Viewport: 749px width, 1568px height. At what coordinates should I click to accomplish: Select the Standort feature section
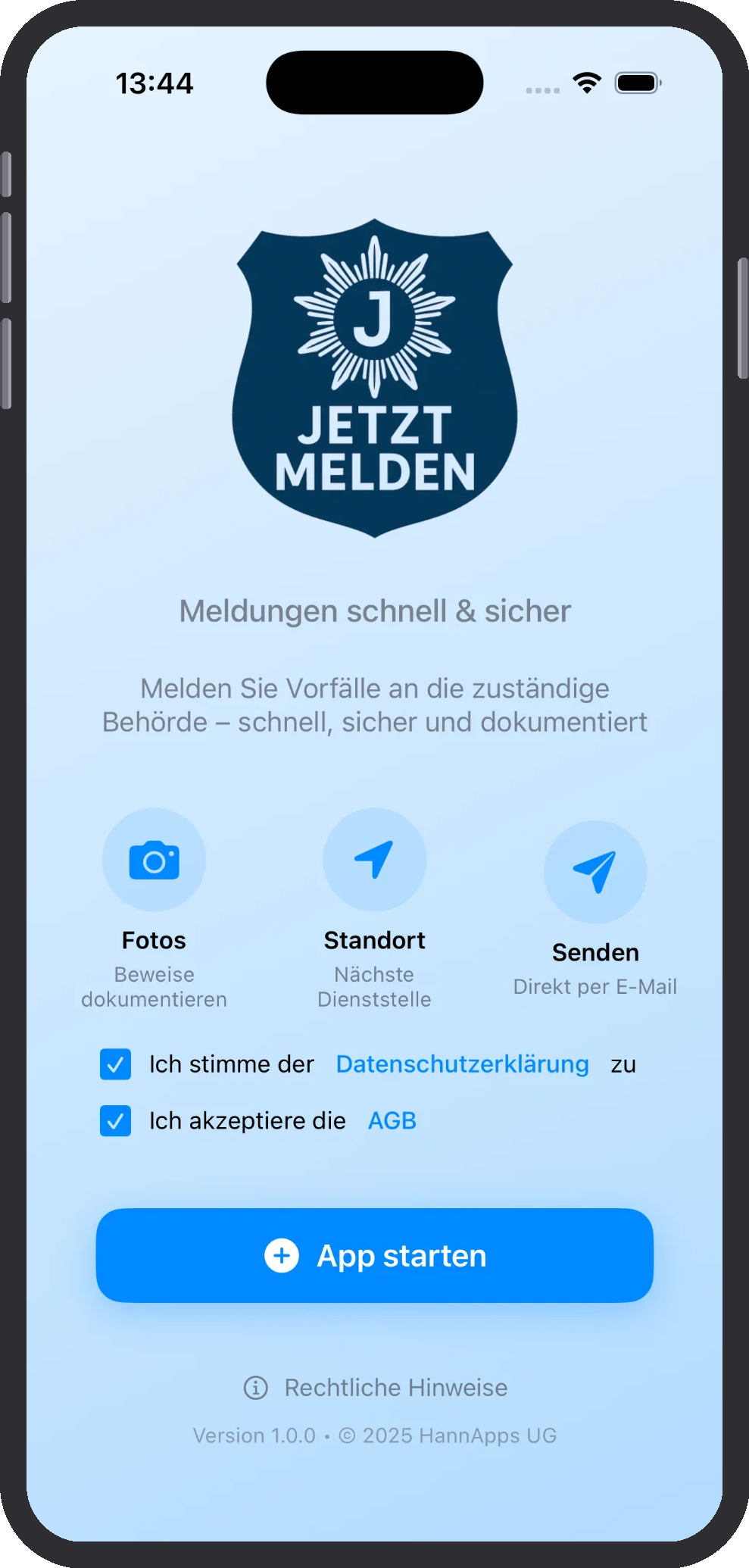[374, 940]
